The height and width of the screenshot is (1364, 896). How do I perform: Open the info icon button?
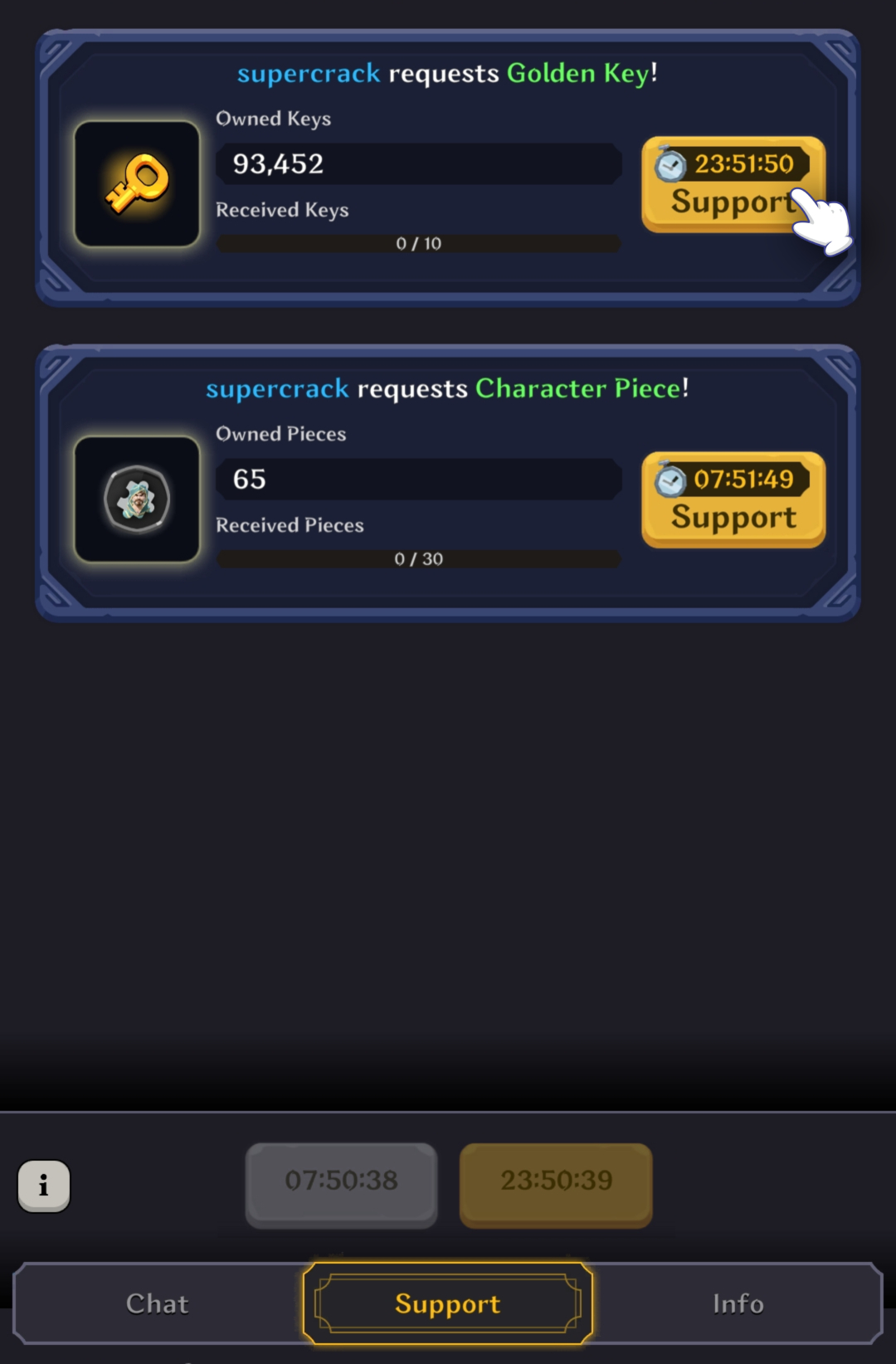pyautogui.click(x=44, y=1186)
